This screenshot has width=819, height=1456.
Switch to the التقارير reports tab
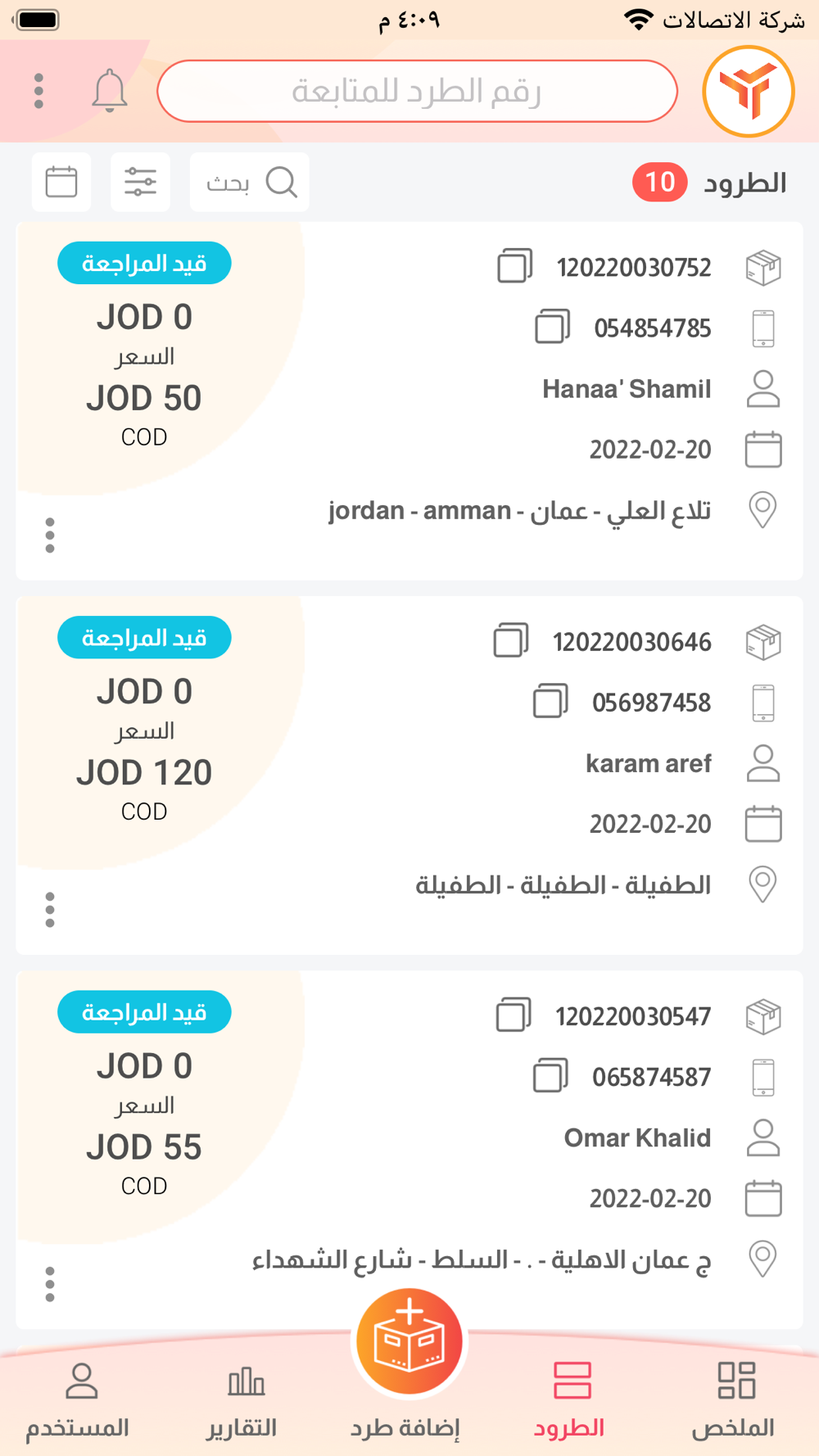[243, 1399]
